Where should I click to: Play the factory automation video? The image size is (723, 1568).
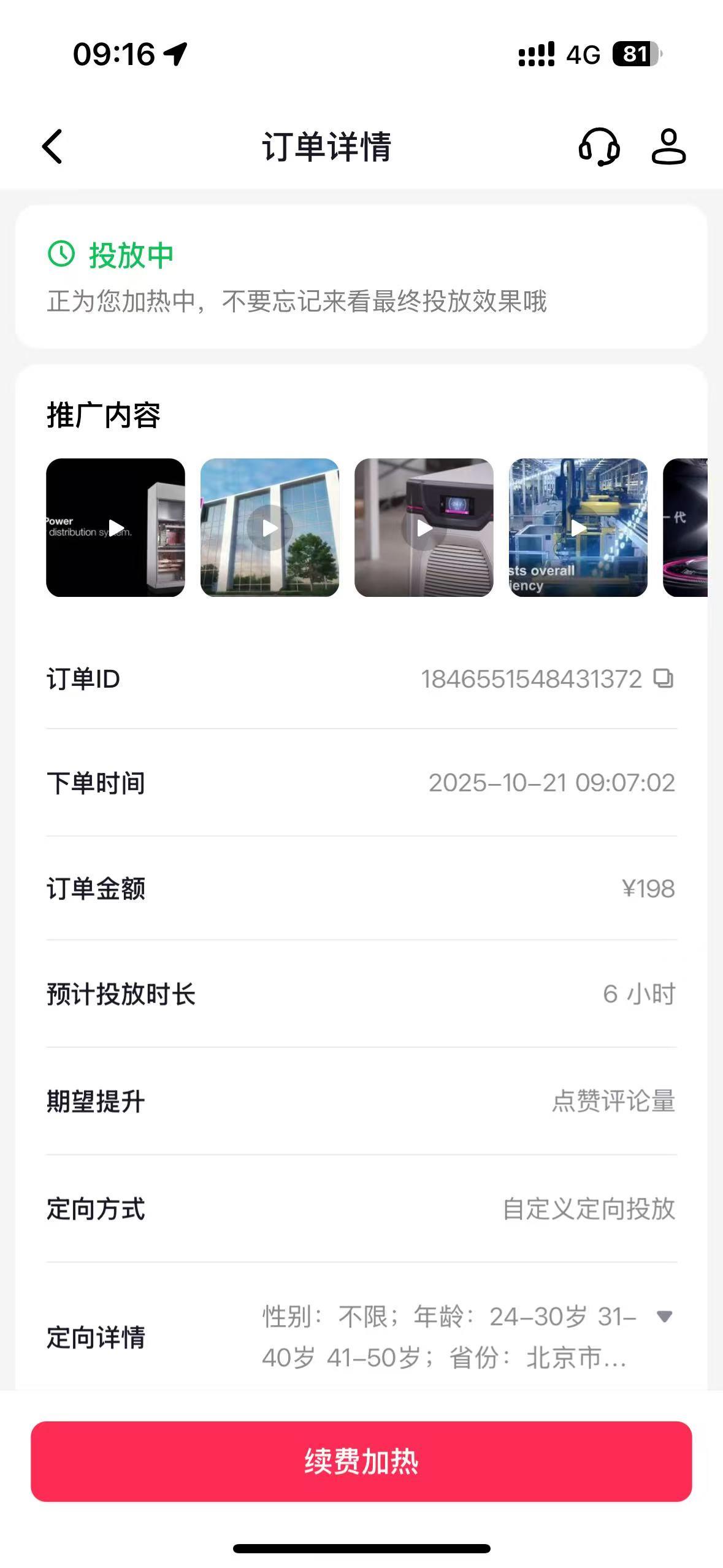[x=578, y=528]
